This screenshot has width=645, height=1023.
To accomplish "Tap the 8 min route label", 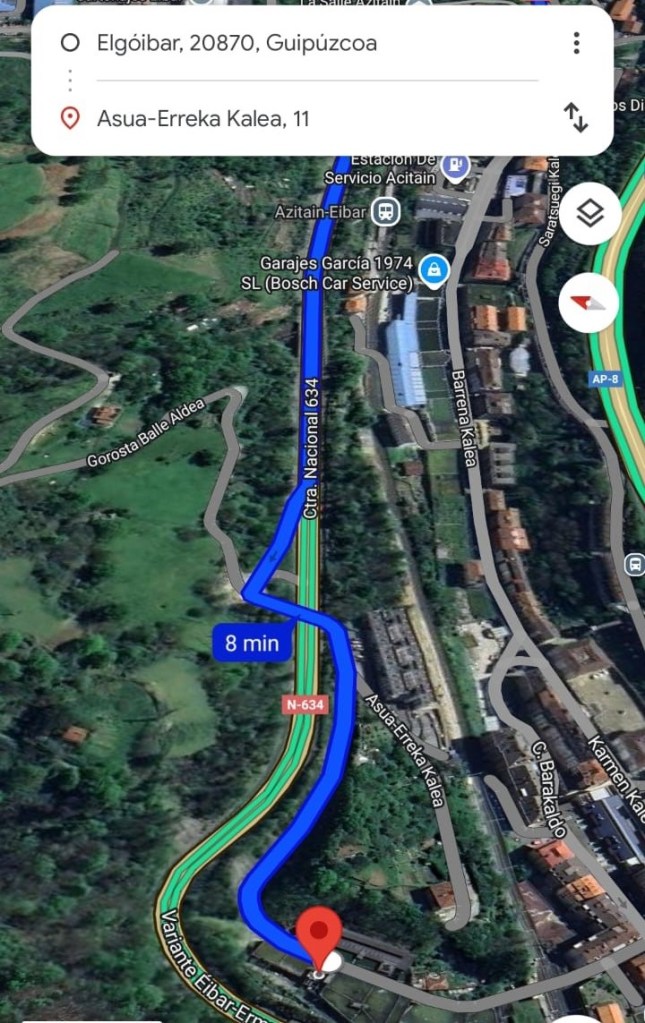I will click(x=252, y=643).
